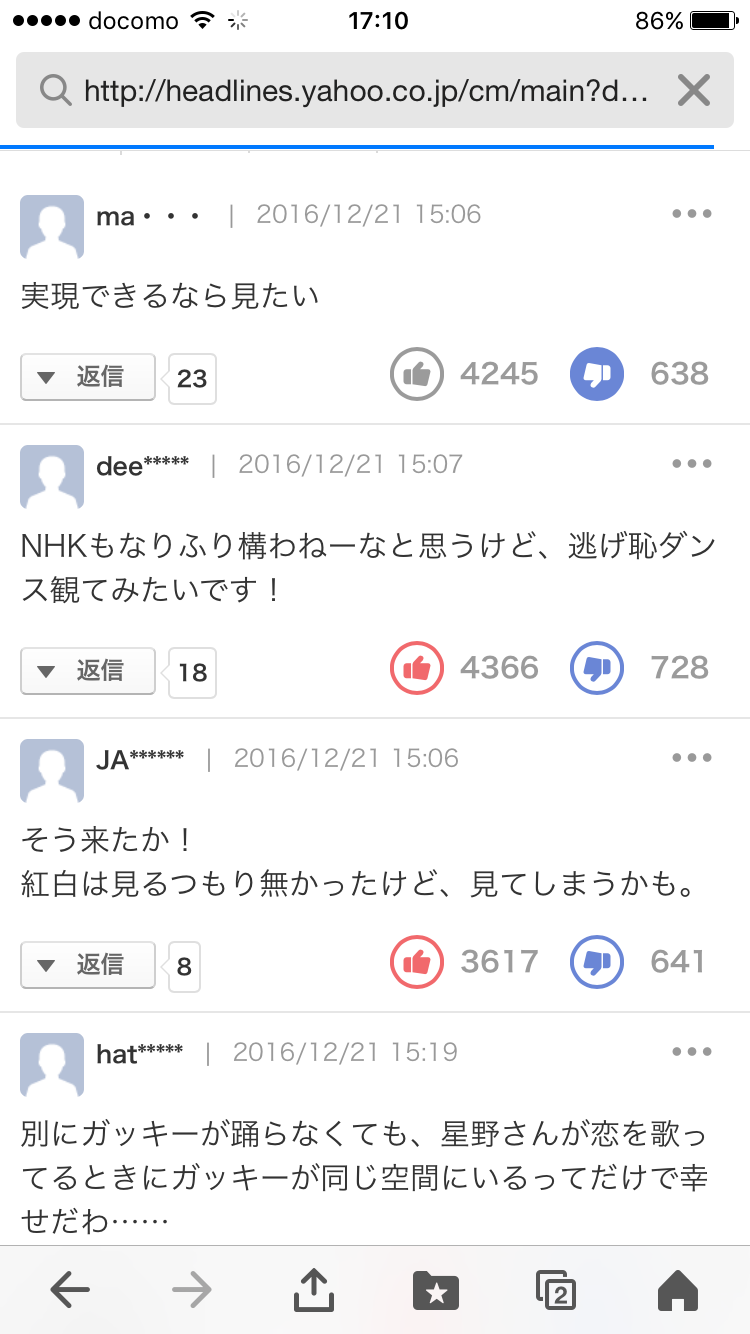The image size is (750, 1334).
Task: Open the overflow menu on JA's comment
Action: point(692,758)
